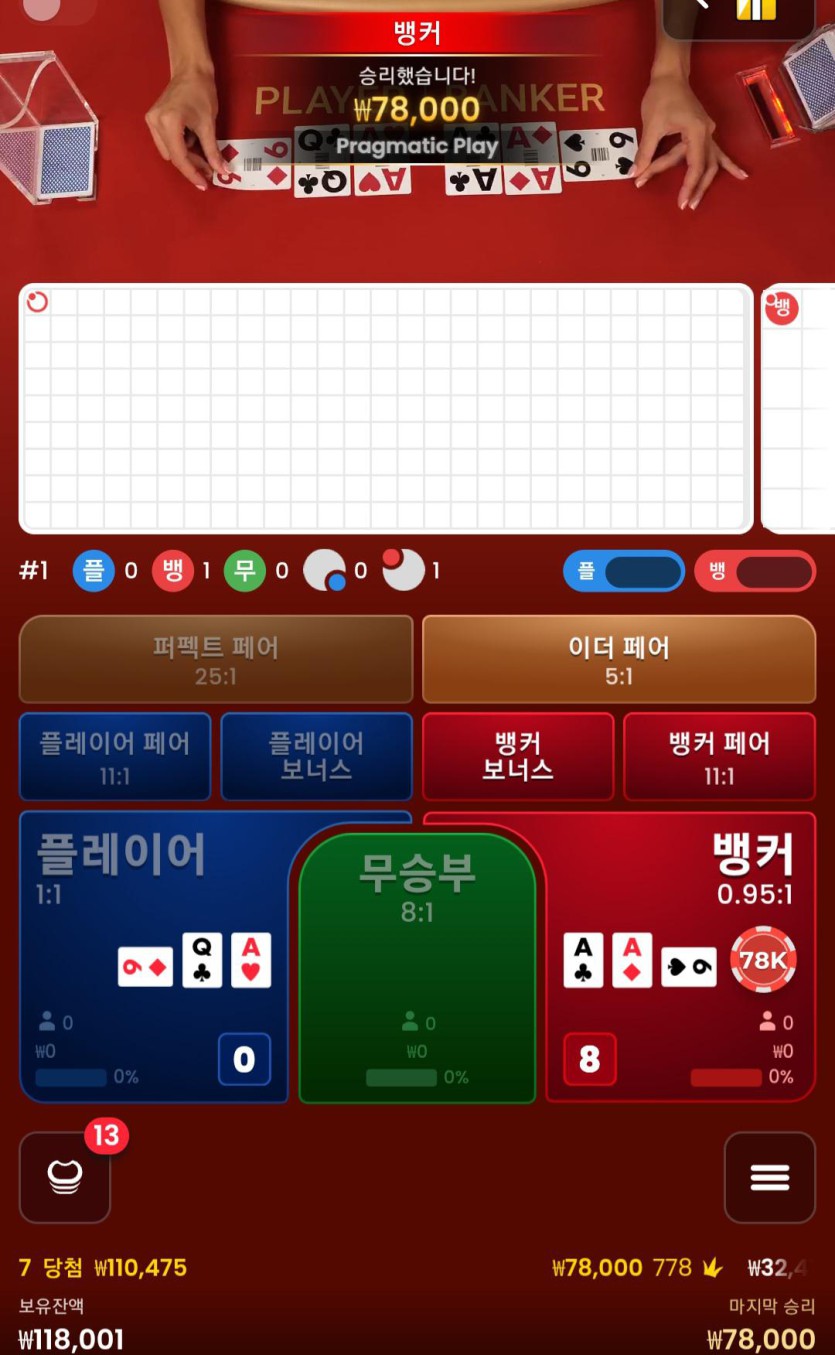
Task: Select the 뱅커 보너스 bet
Action: pos(518,757)
